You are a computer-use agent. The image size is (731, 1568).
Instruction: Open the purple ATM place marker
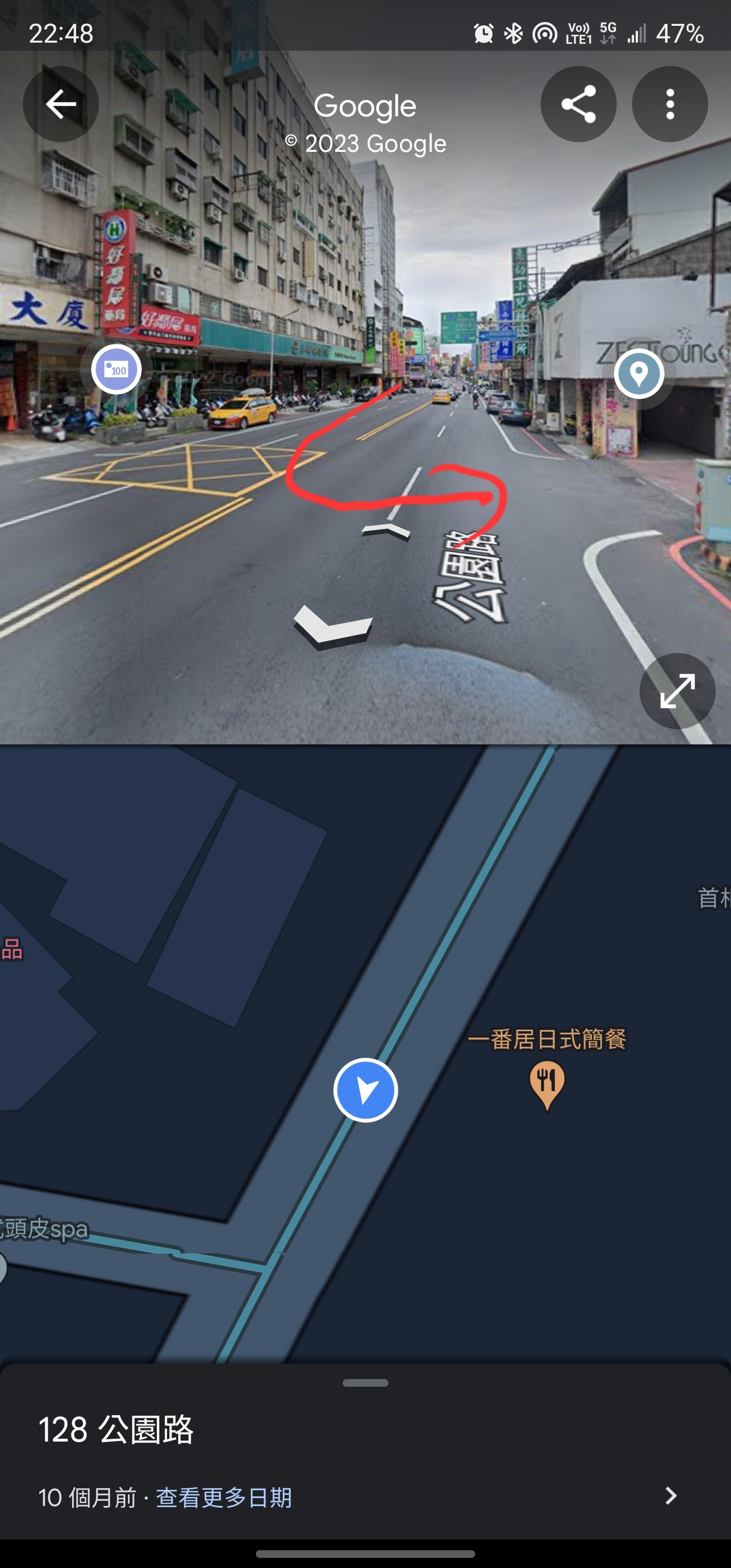116,370
